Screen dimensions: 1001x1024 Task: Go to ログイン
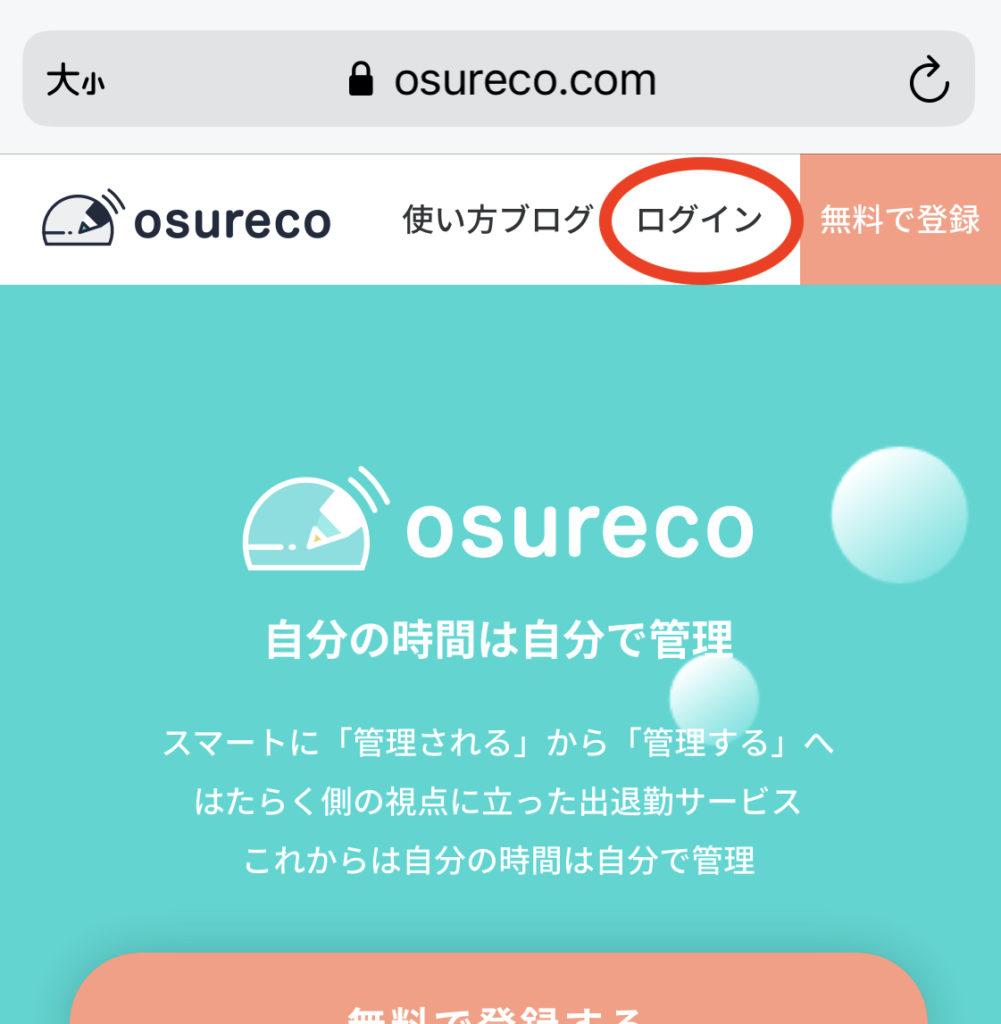pyautogui.click(x=700, y=220)
